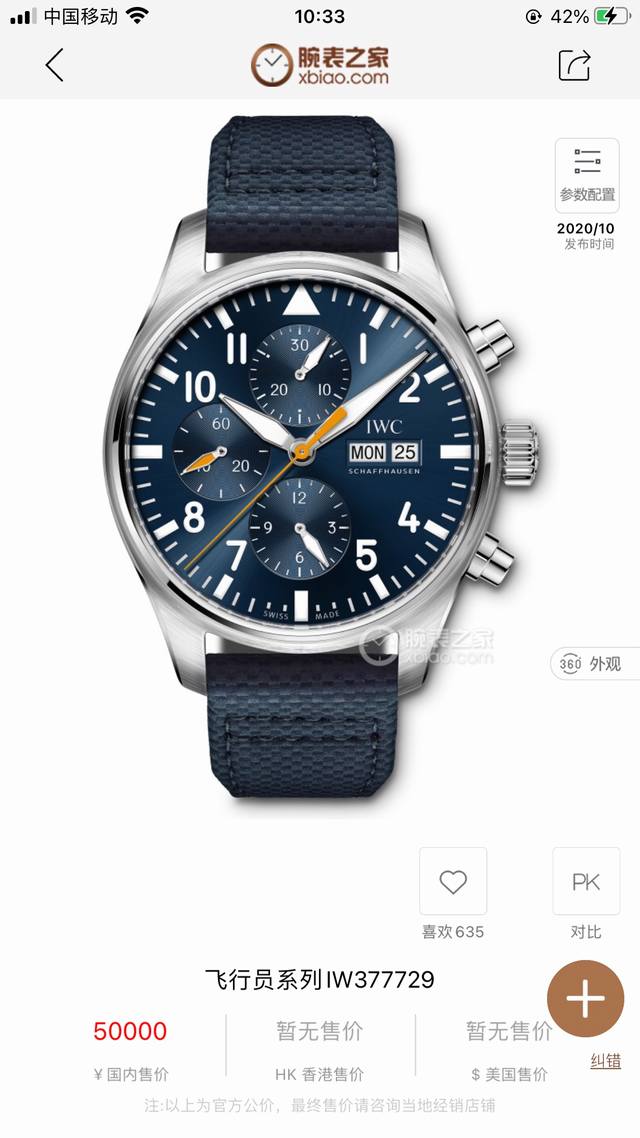This screenshot has width=640, height=1138.
Task: Open 参数配置 specifications
Action: click(586, 175)
